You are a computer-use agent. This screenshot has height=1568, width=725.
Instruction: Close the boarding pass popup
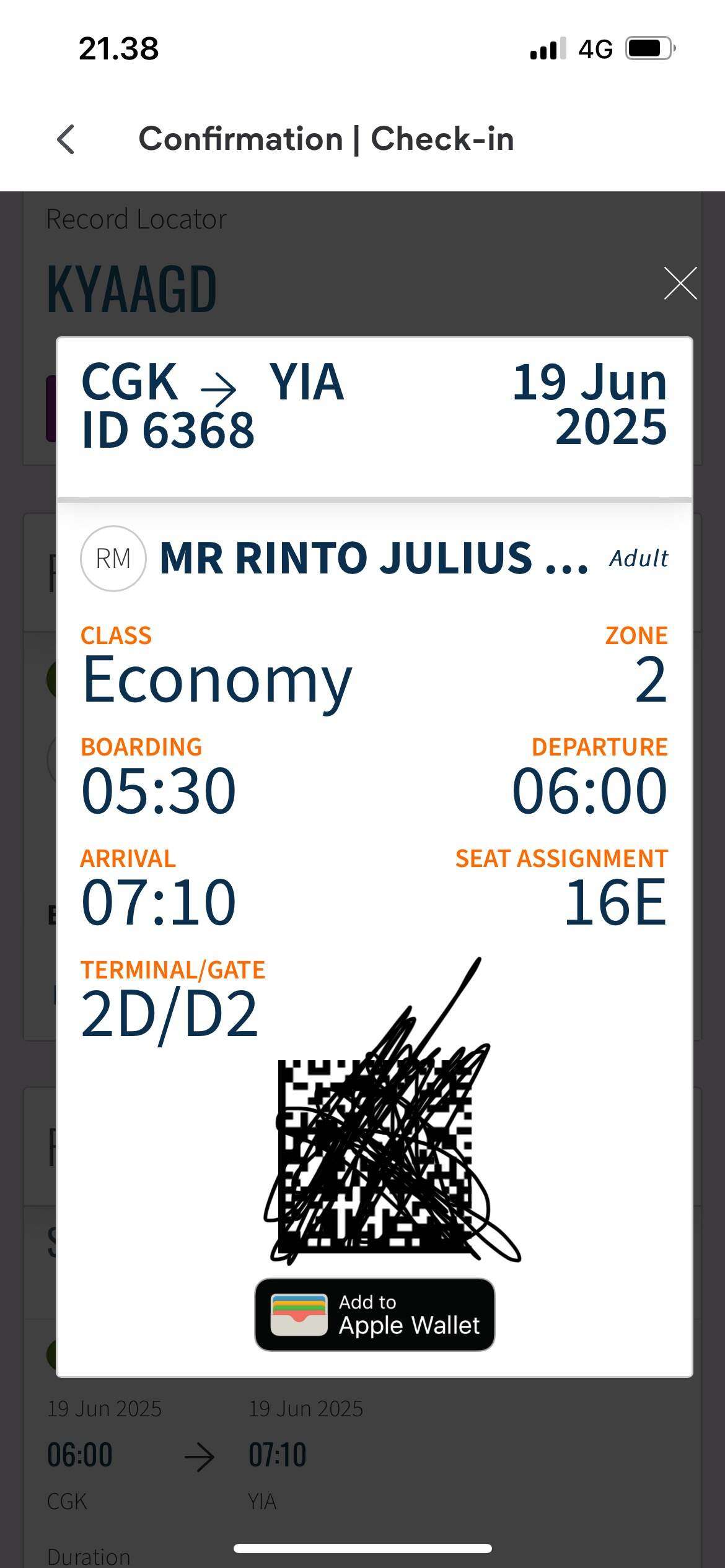pos(680,284)
